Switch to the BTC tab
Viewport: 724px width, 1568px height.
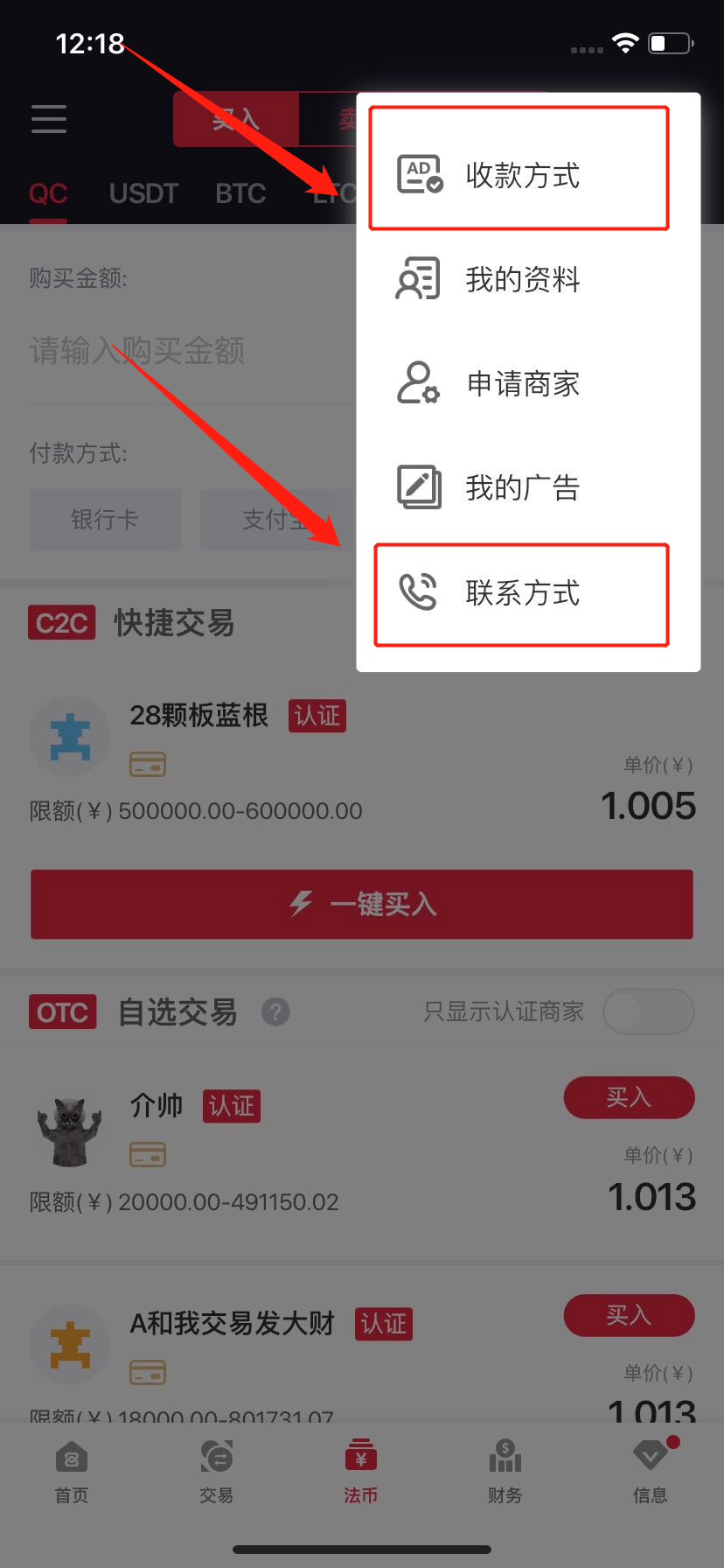pos(240,193)
